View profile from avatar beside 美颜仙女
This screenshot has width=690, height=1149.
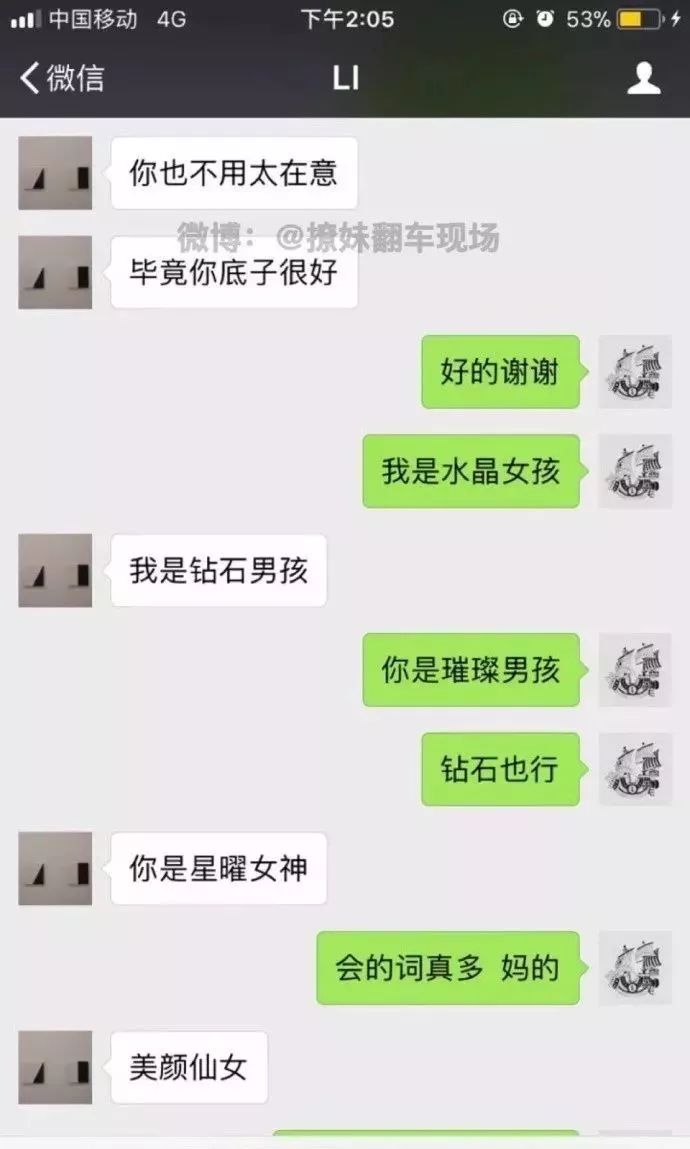point(55,1067)
